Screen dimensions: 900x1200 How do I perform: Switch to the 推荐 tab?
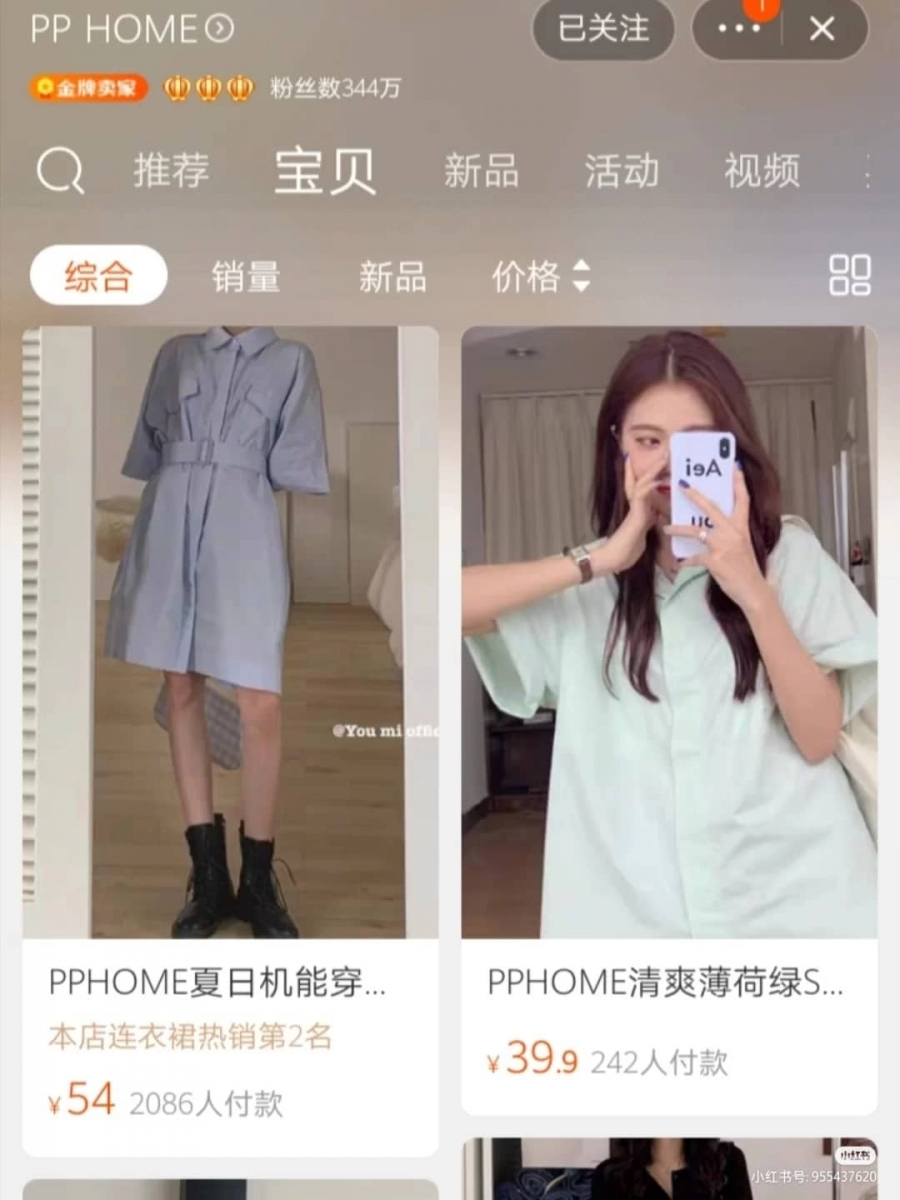pyautogui.click(x=171, y=171)
